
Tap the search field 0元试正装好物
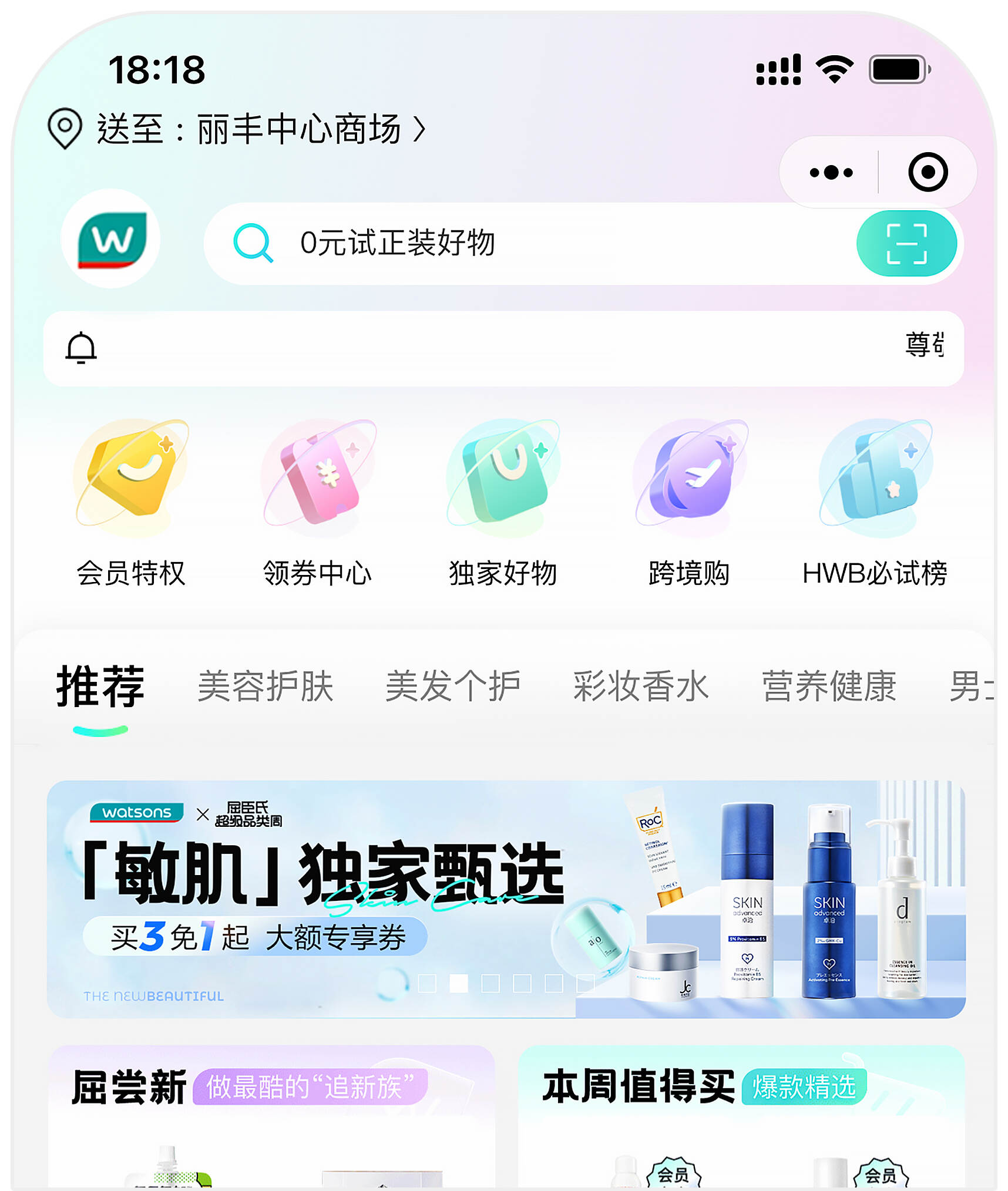point(529,244)
